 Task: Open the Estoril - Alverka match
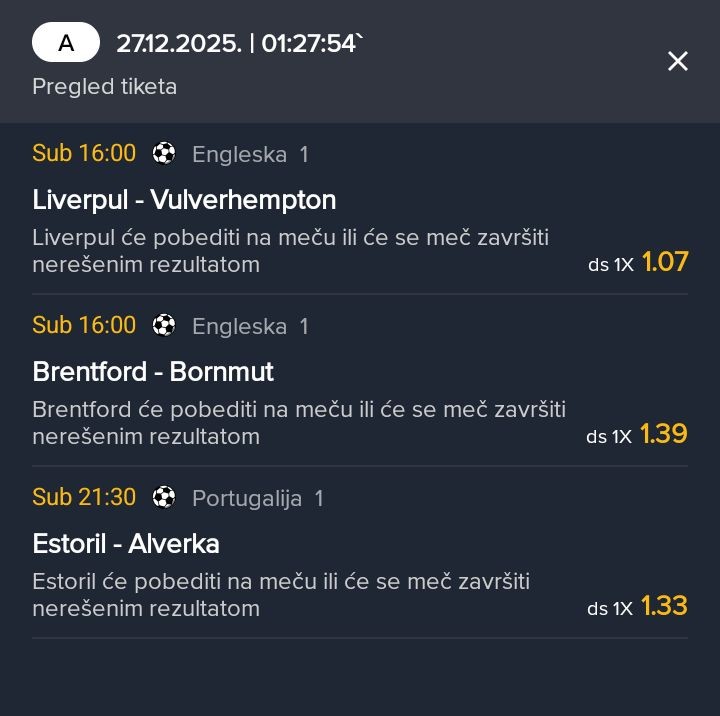126,544
